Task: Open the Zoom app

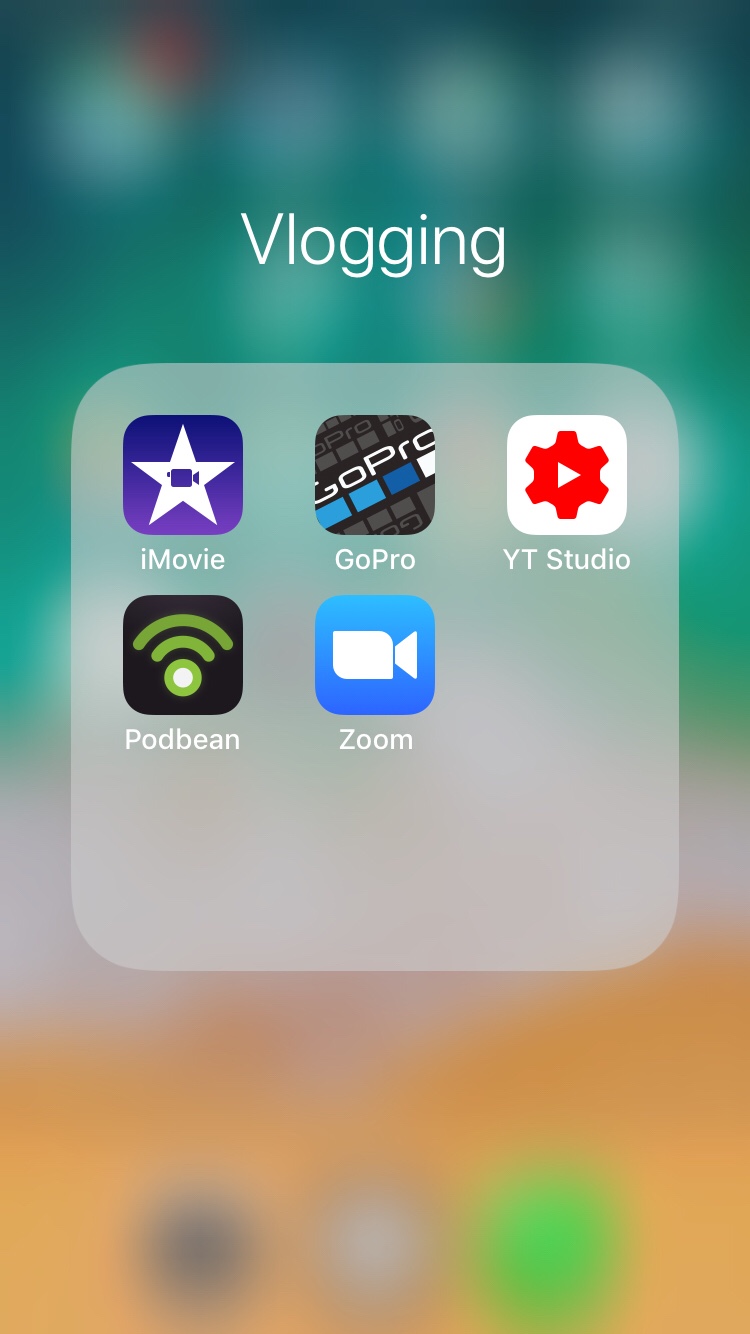Action: [x=375, y=655]
